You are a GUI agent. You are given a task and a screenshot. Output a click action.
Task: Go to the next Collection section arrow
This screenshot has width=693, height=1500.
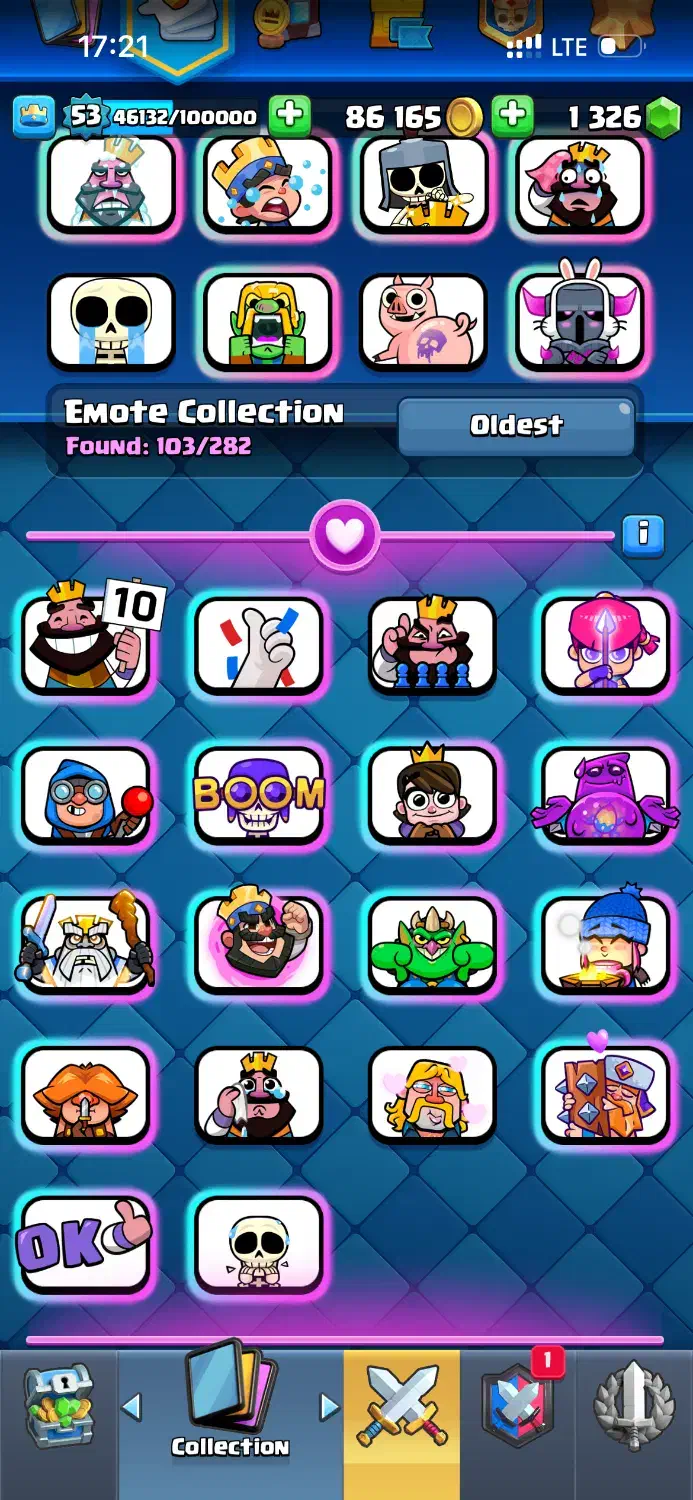(x=329, y=1407)
